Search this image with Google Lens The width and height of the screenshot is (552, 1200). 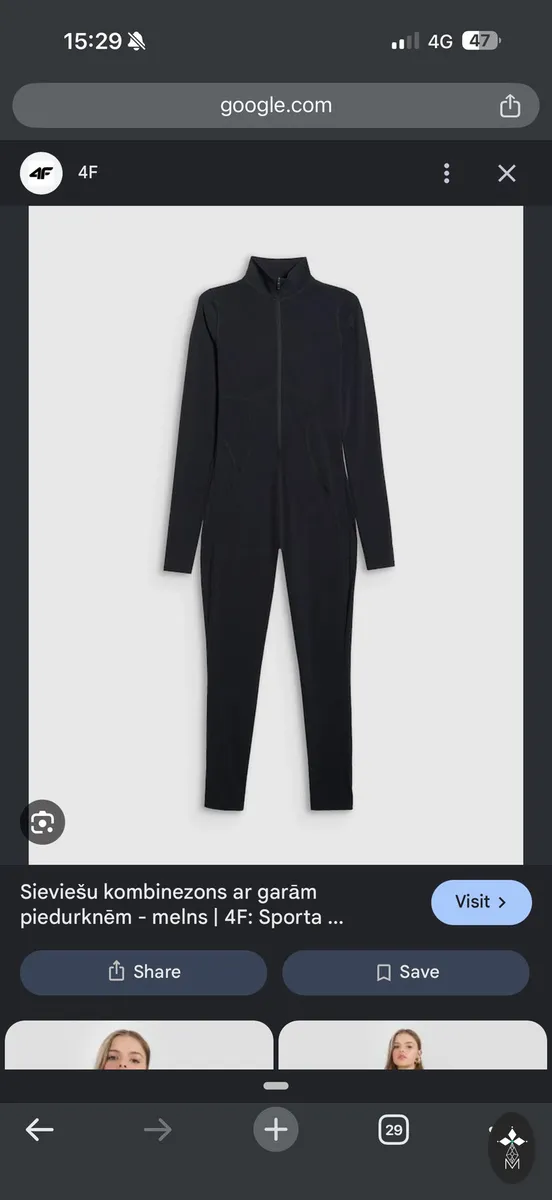42,823
